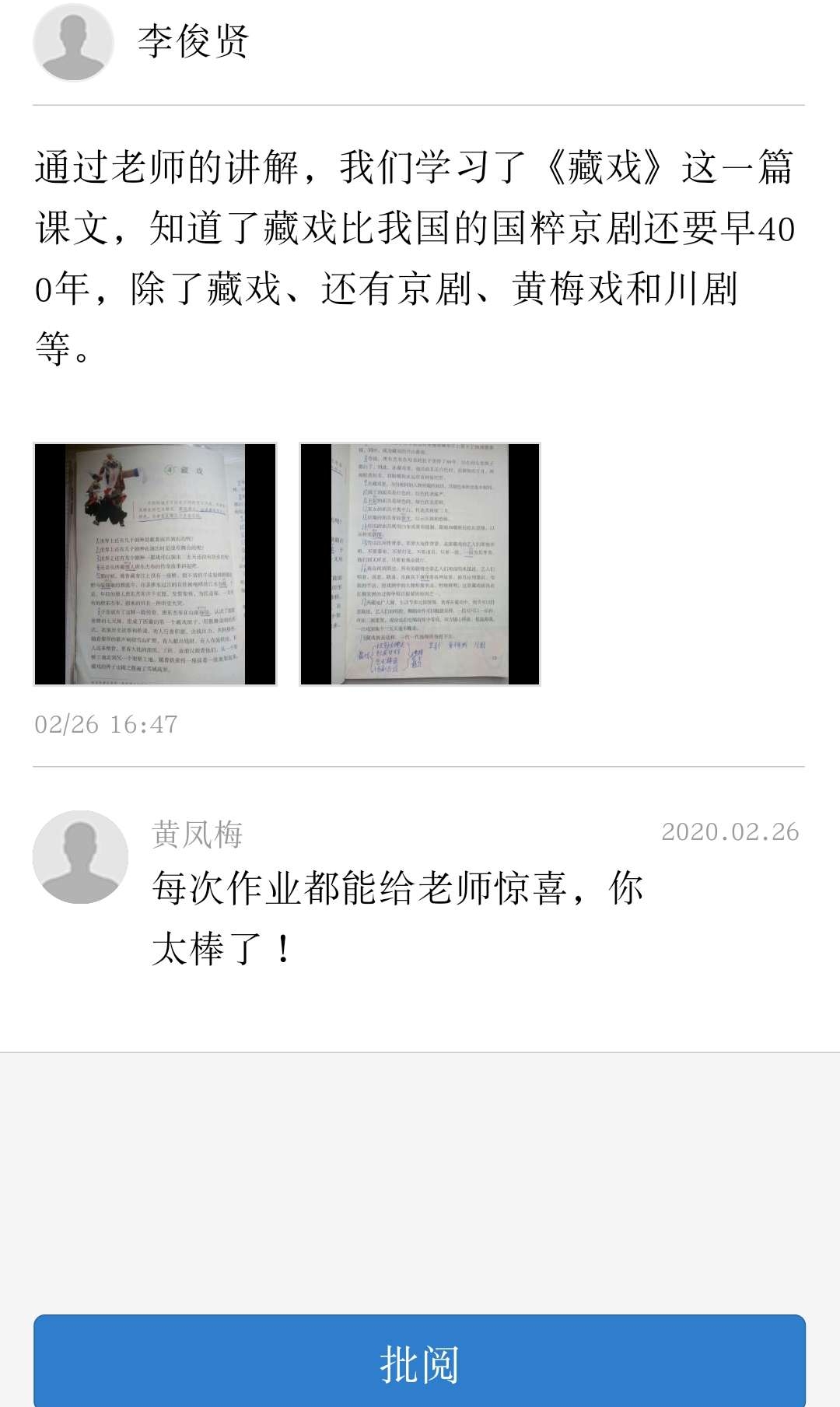840x1407 pixels.
Task: Open 李俊贤's profile avatar
Action: [73, 42]
